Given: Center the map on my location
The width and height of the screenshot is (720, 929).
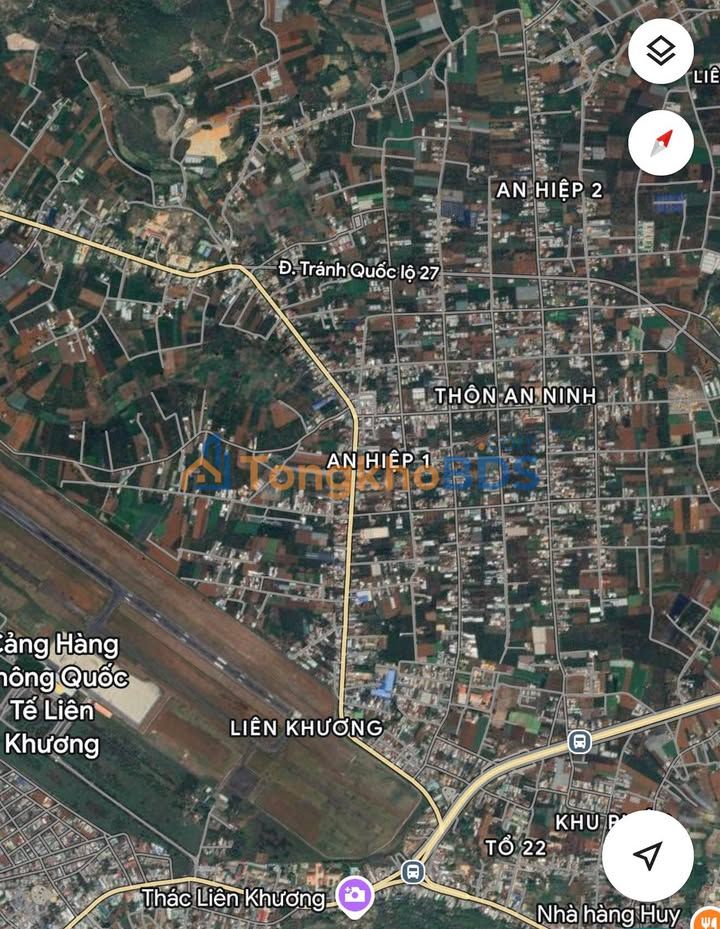Looking at the screenshot, I should tap(648, 855).
